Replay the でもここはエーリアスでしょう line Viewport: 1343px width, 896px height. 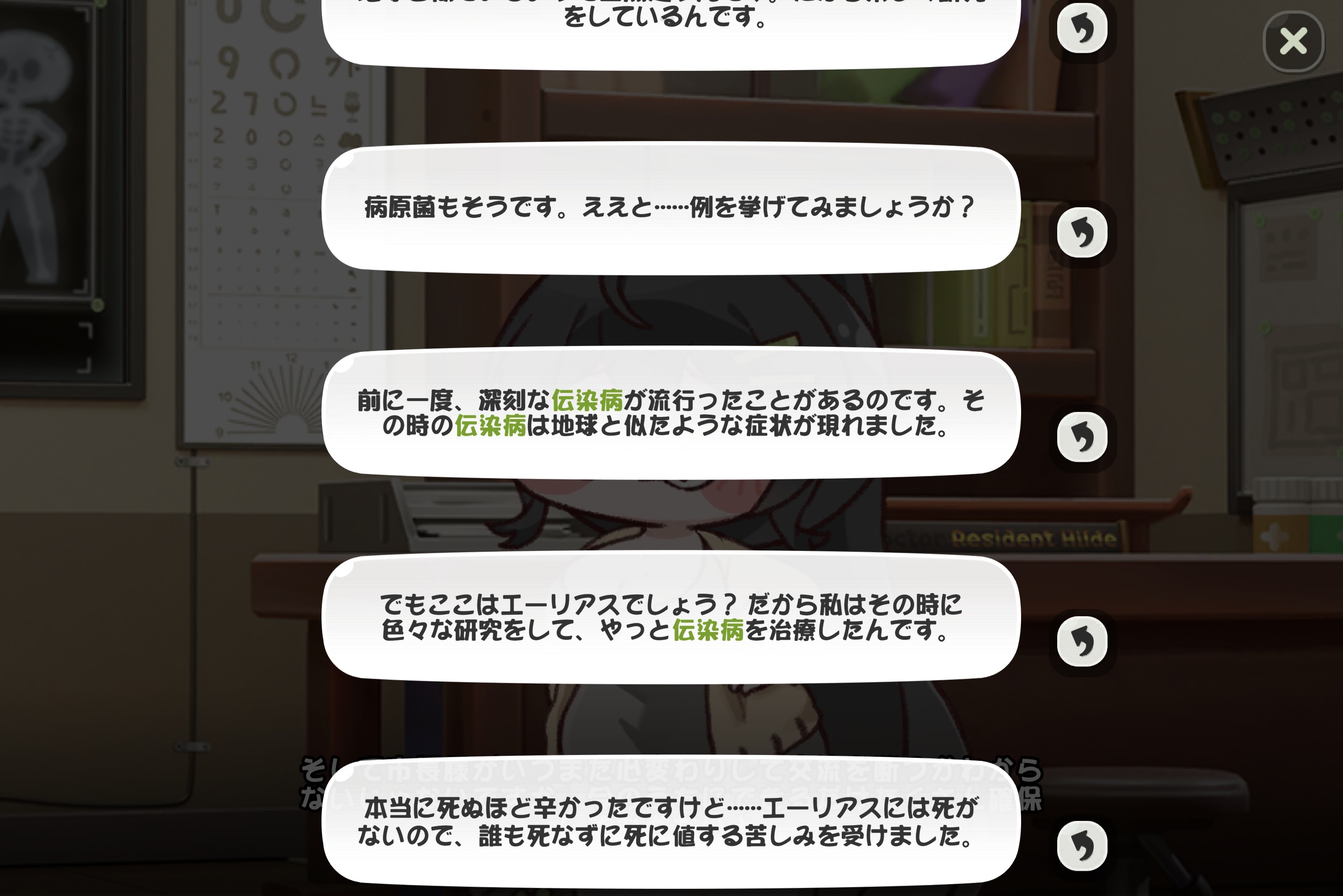coord(1082,641)
